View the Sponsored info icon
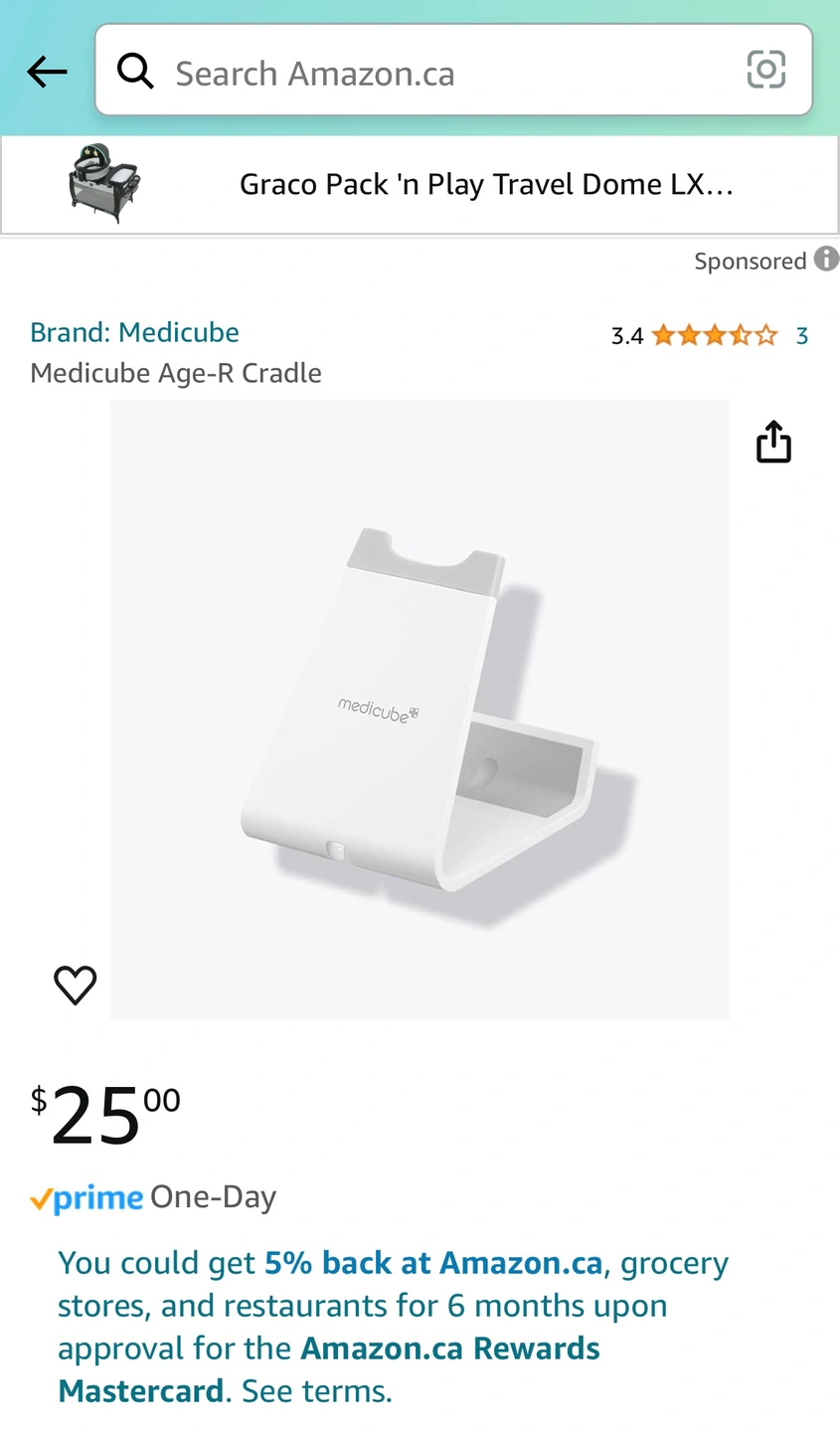The width and height of the screenshot is (840, 1432). [826, 260]
